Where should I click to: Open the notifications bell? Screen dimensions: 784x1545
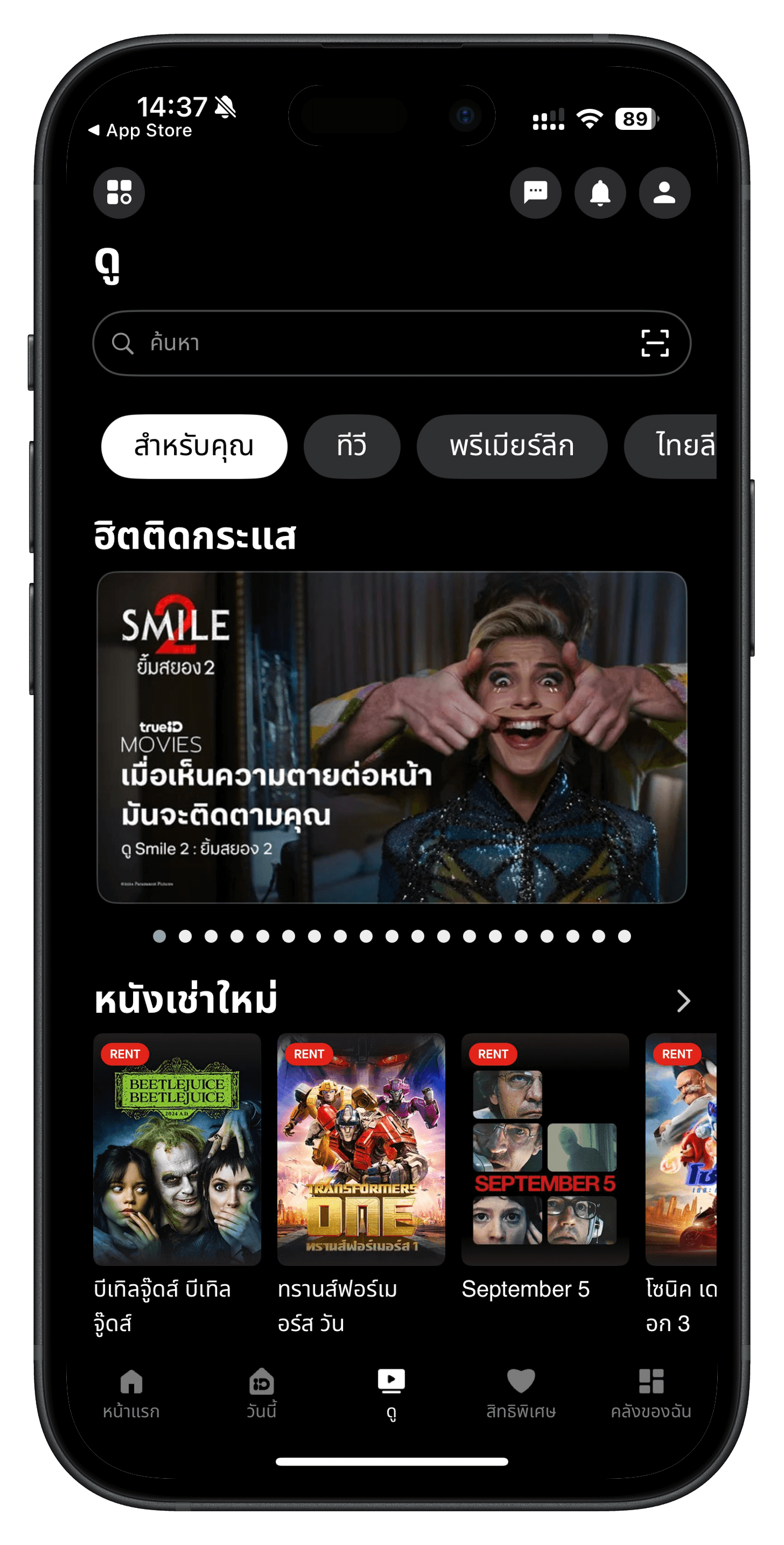click(x=600, y=192)
